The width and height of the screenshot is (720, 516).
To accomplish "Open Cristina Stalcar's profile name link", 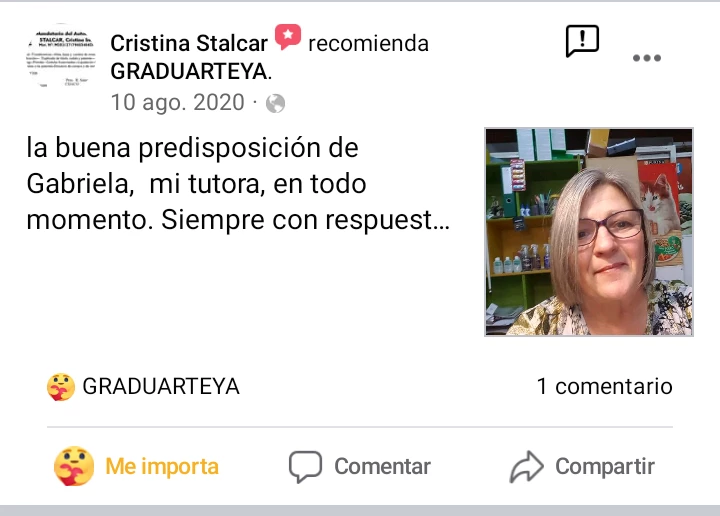I will [190, 43].
